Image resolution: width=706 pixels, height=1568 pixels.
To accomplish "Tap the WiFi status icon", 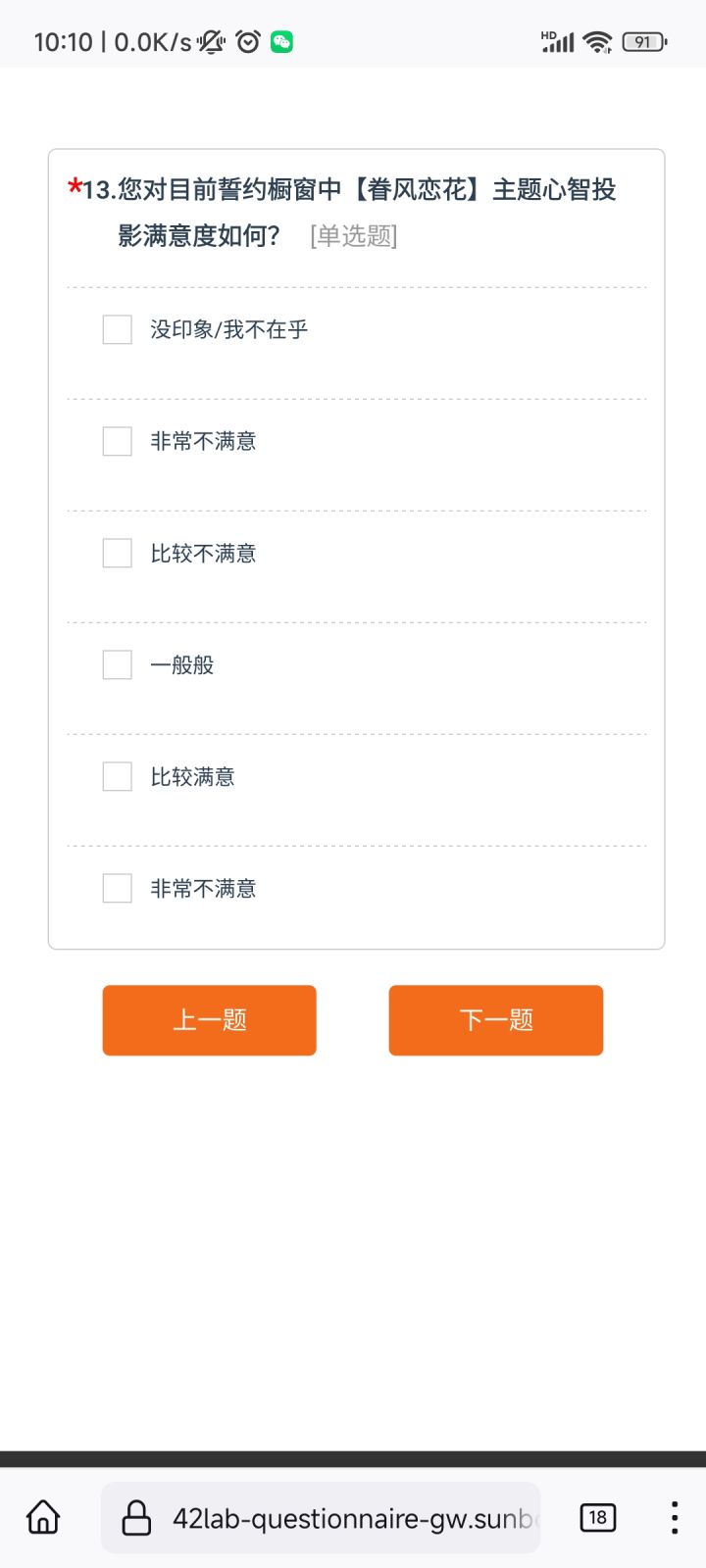I will click(597, 42).
